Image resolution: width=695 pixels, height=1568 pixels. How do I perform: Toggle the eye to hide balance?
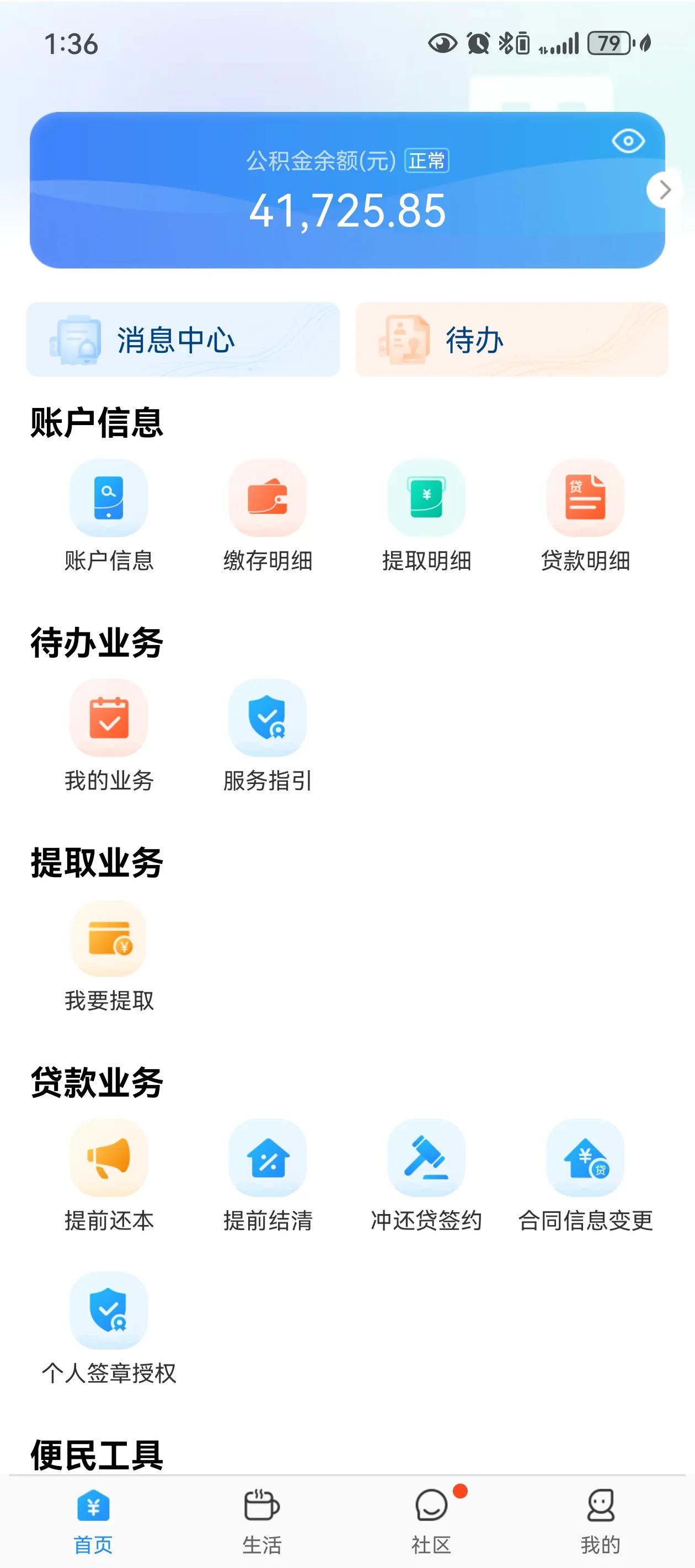pyautogui.click(x=629, y=141)
